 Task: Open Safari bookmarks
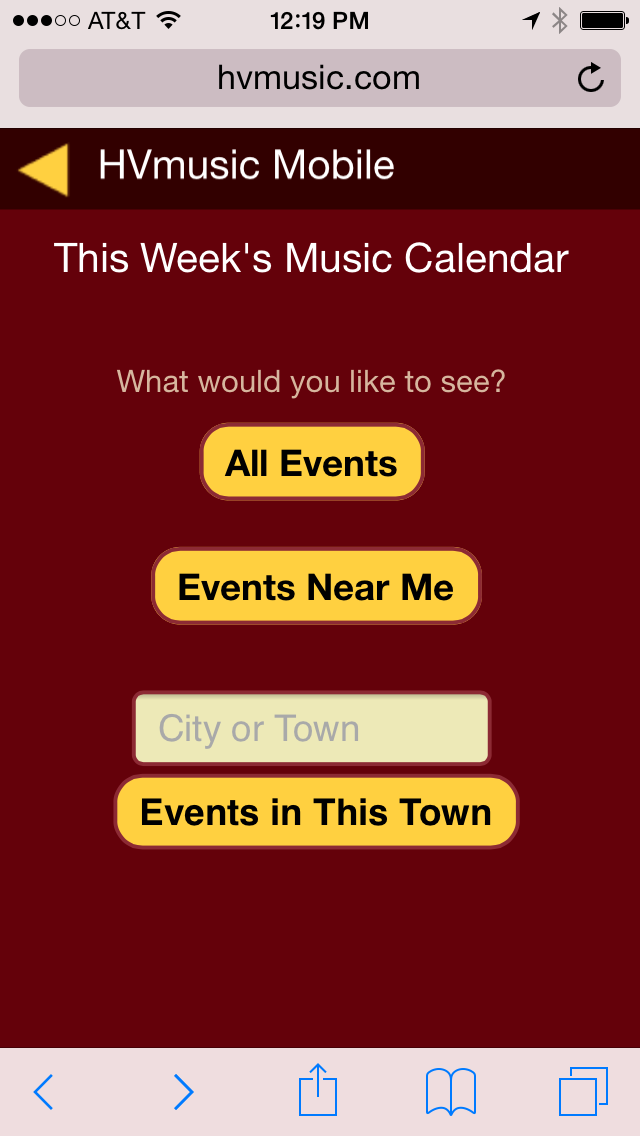(x=451, y=1091)
